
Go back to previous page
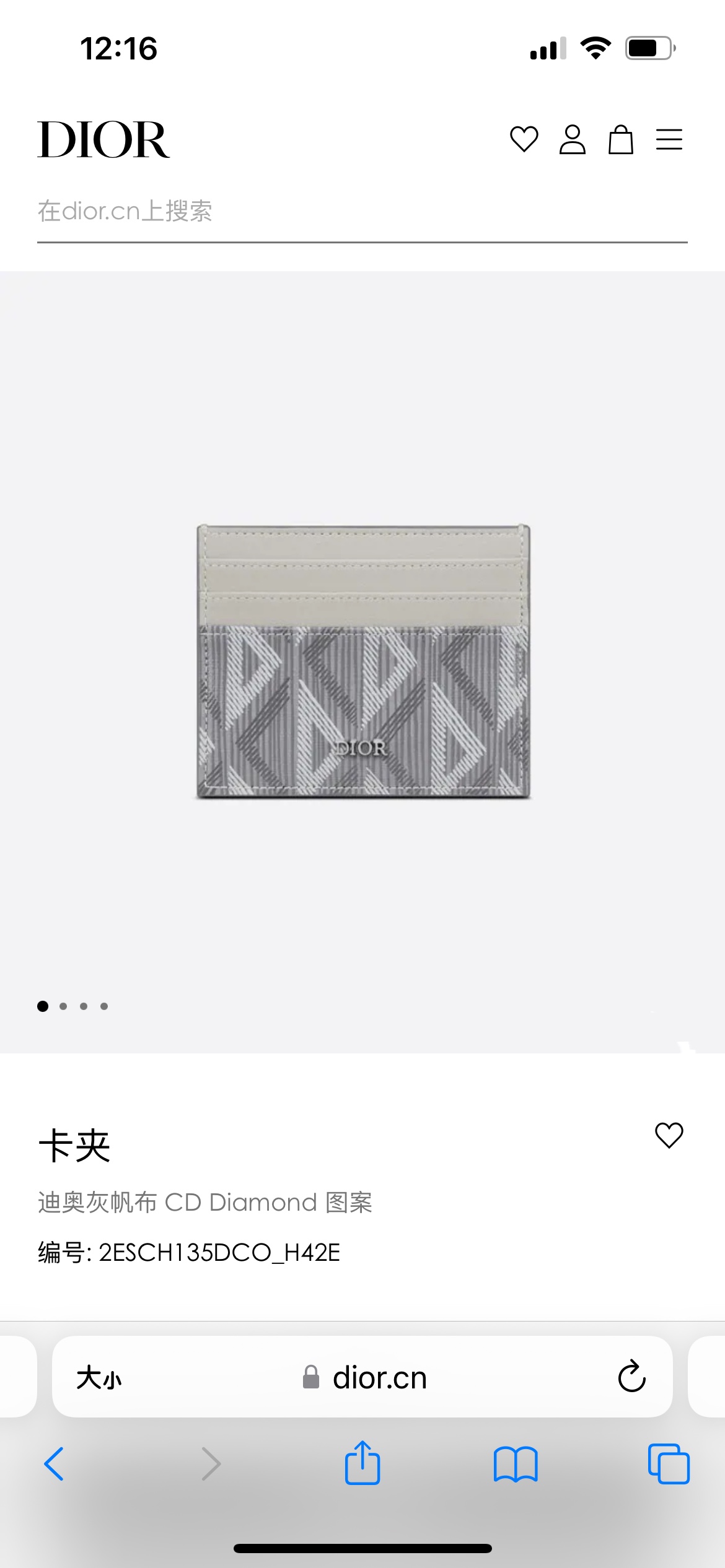click(x=55, y=1464)
